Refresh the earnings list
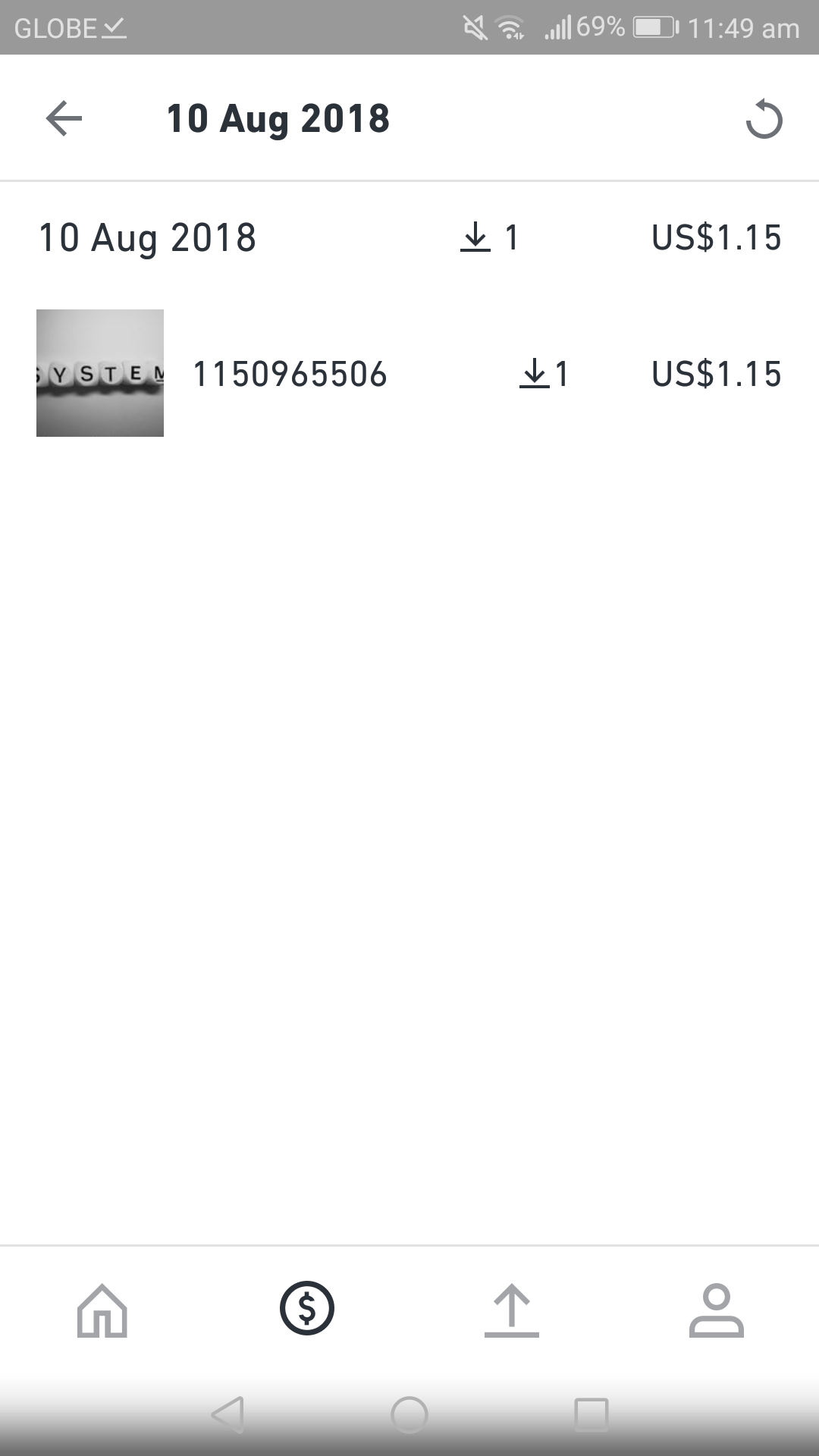 (x=763, y=120)
